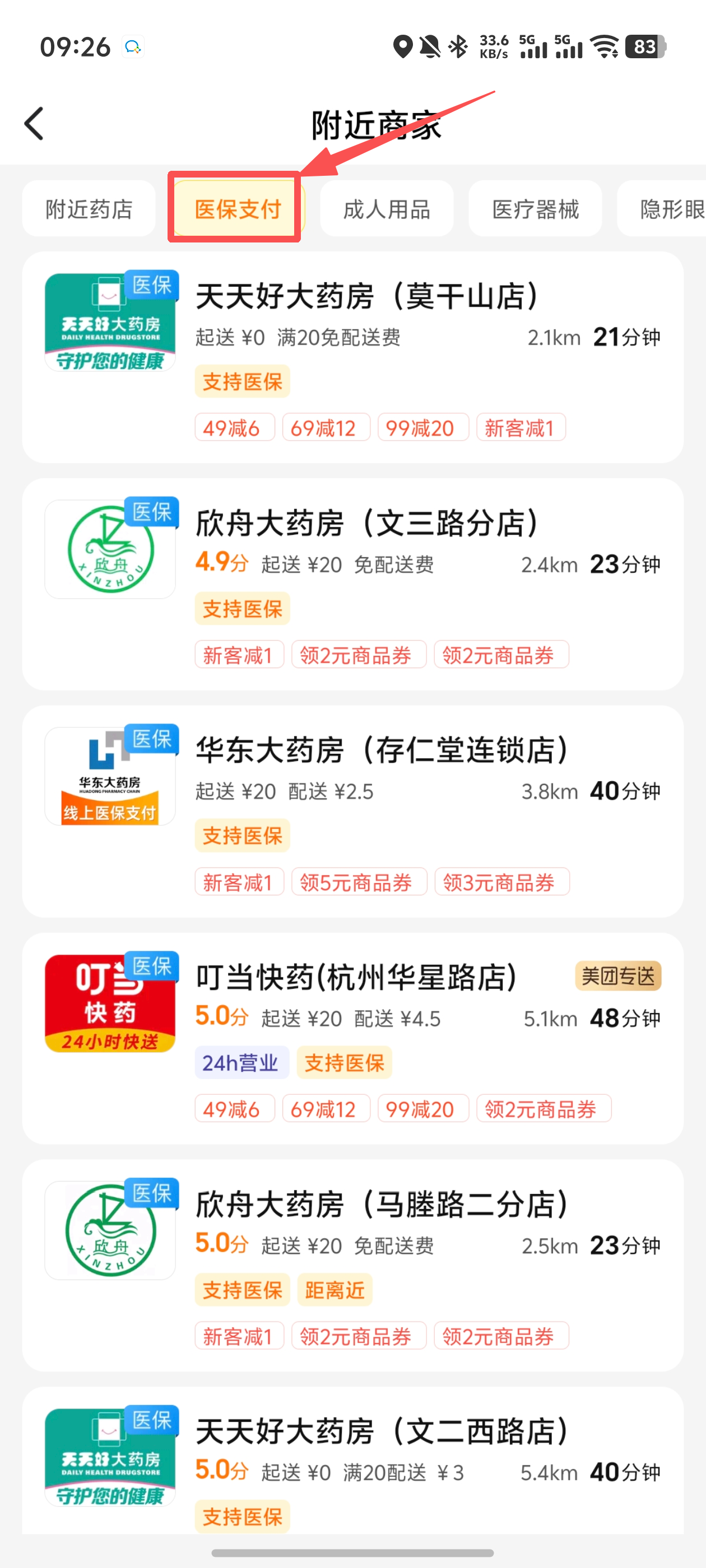Open 欣舟大药房（文三路分店）store card
Screen dimensions: 706x1568
pyautogui.click(x=366, y=524)
